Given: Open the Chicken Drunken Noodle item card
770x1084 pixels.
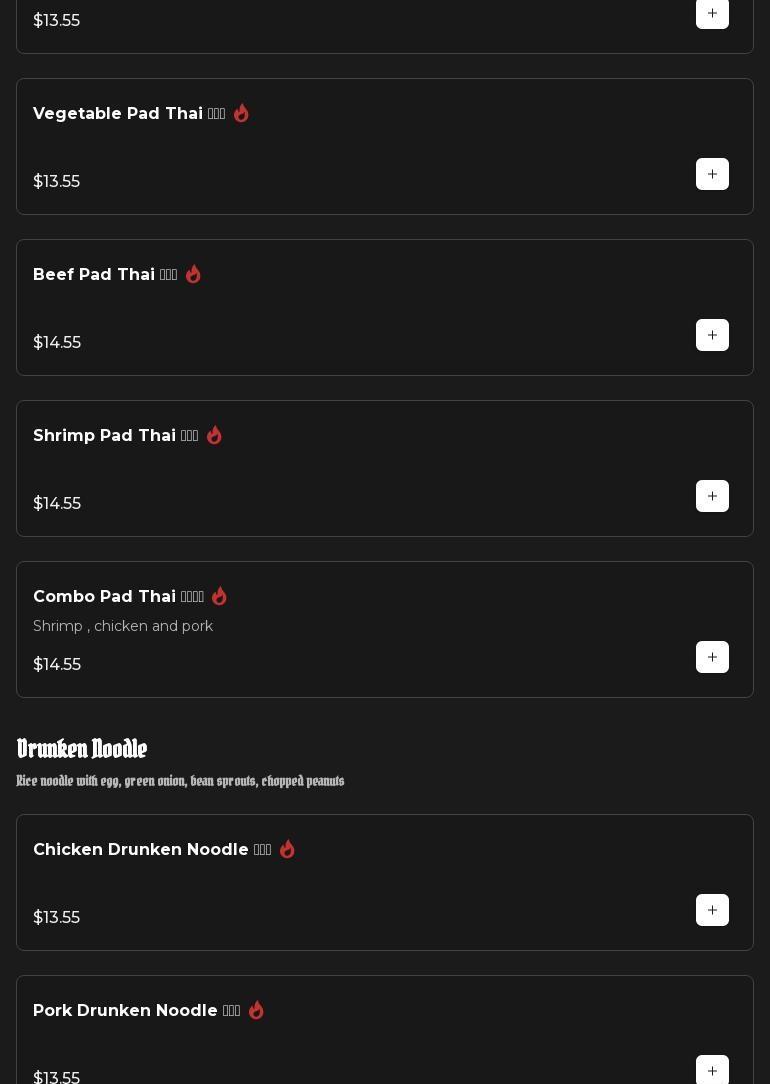Looking at the screenshot, I should tap(350, 882).
